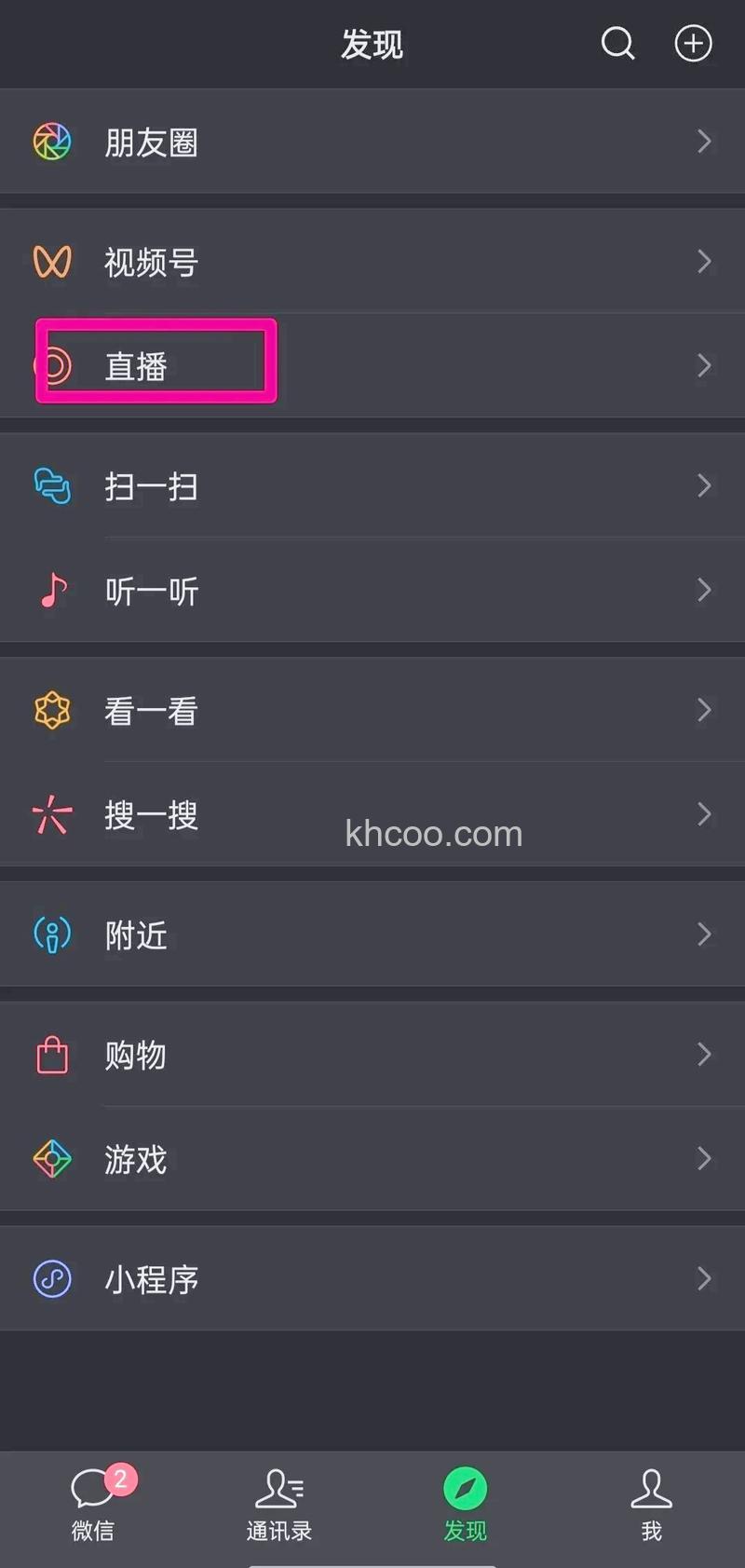The height and width of the screenshot is (1568, 745).
Task: Open Scan with the 扫一扫 icon
Action: pyautogui.click(x=51, y=485)
